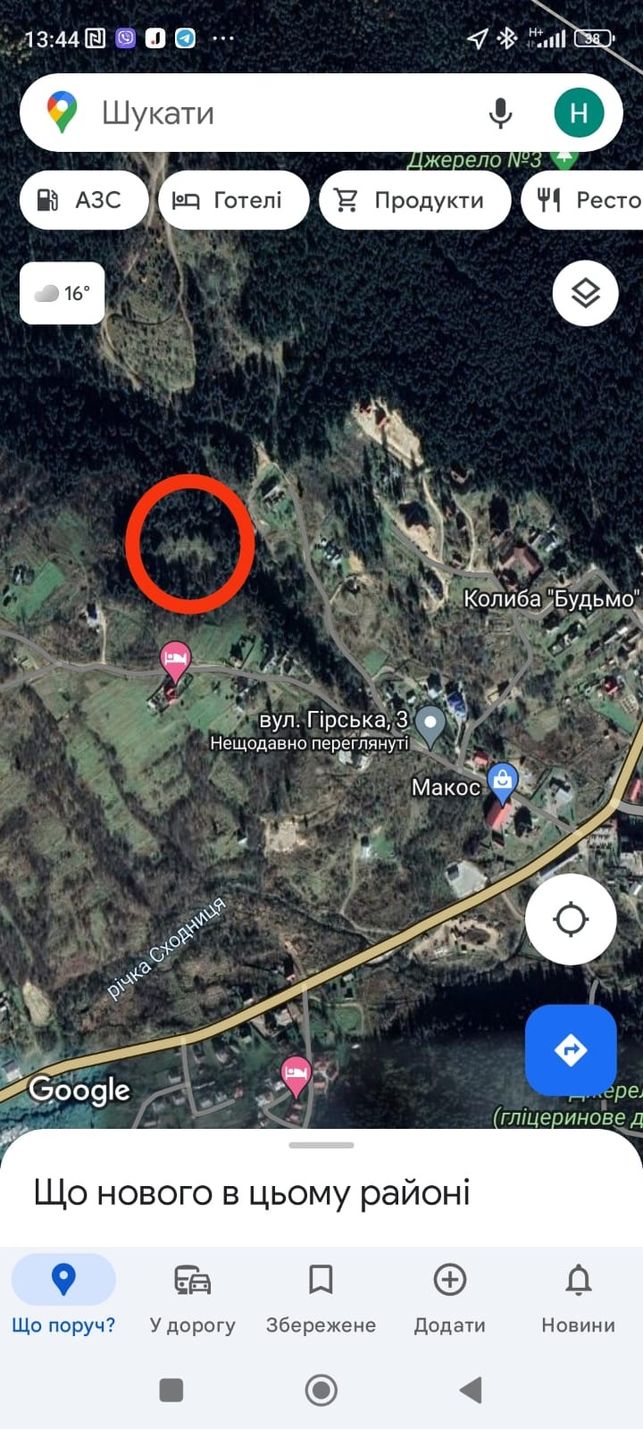The height and width of the screenshot is (1429, 643).
Task: Go to the Збережене tab
Action: click(321, 1298)
